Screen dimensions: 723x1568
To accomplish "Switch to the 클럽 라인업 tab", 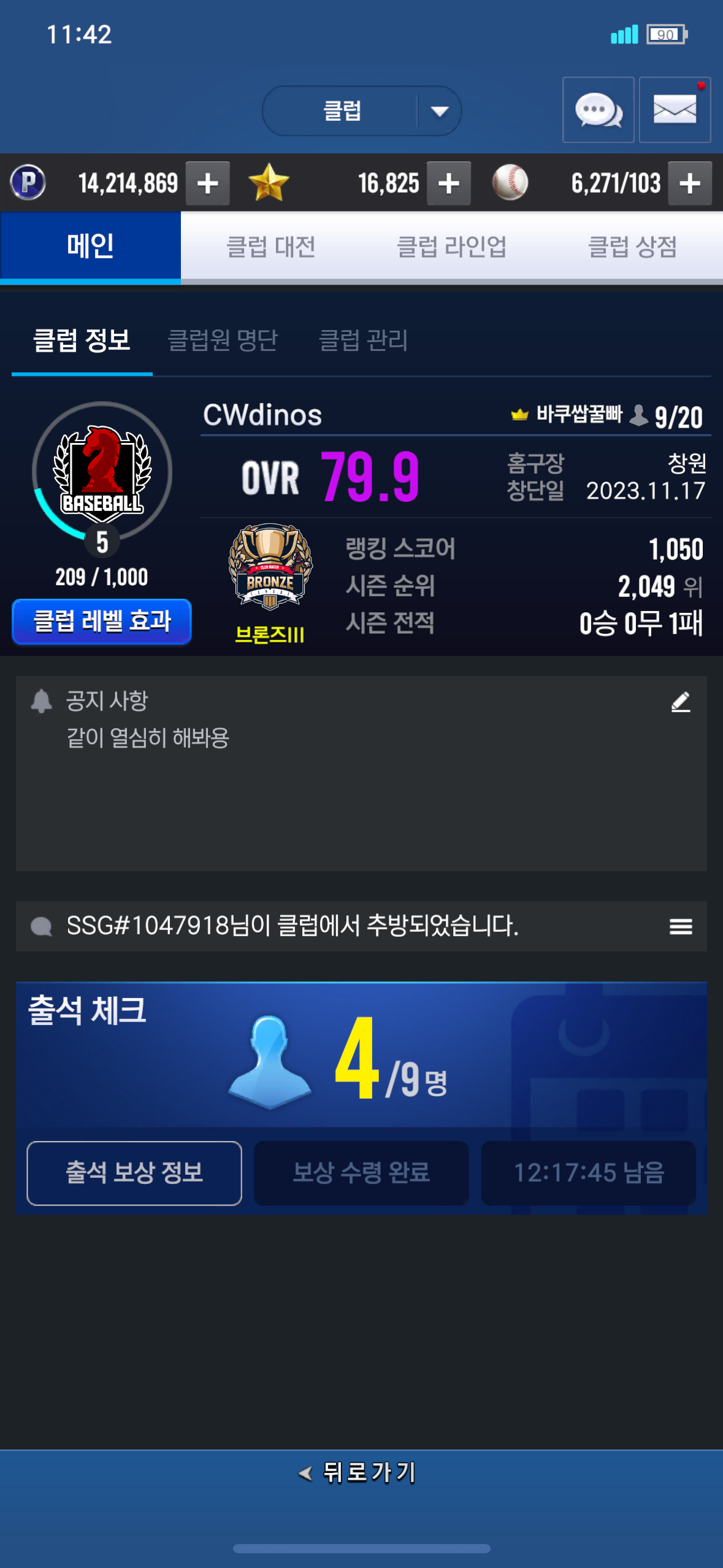I will 451,247.
